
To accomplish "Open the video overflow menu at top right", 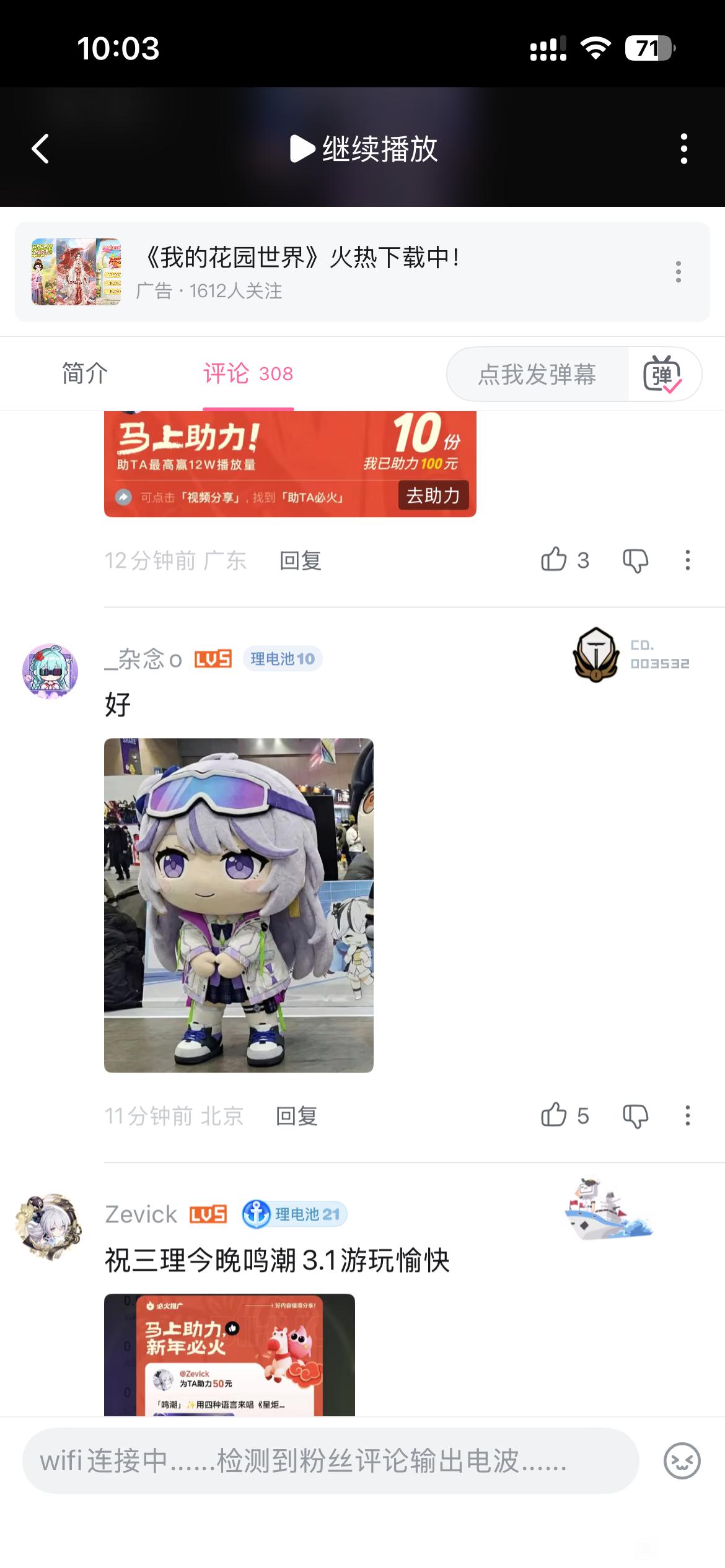I will click(x=683, y=149).
